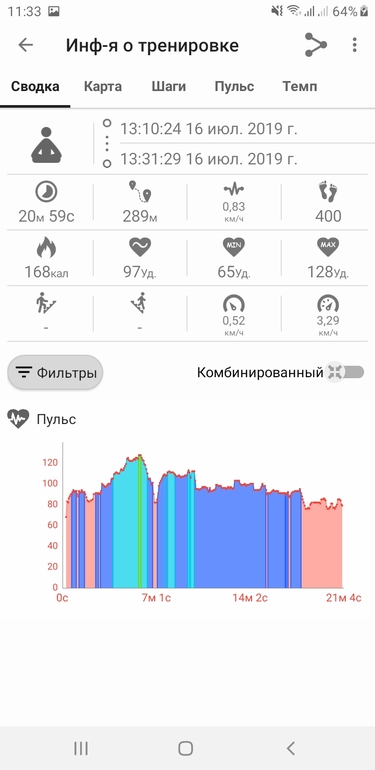The width and height of the screenshot is (375, 770).
Task: Toggle the Комбинированный switch
Action: tap(346, 372)
